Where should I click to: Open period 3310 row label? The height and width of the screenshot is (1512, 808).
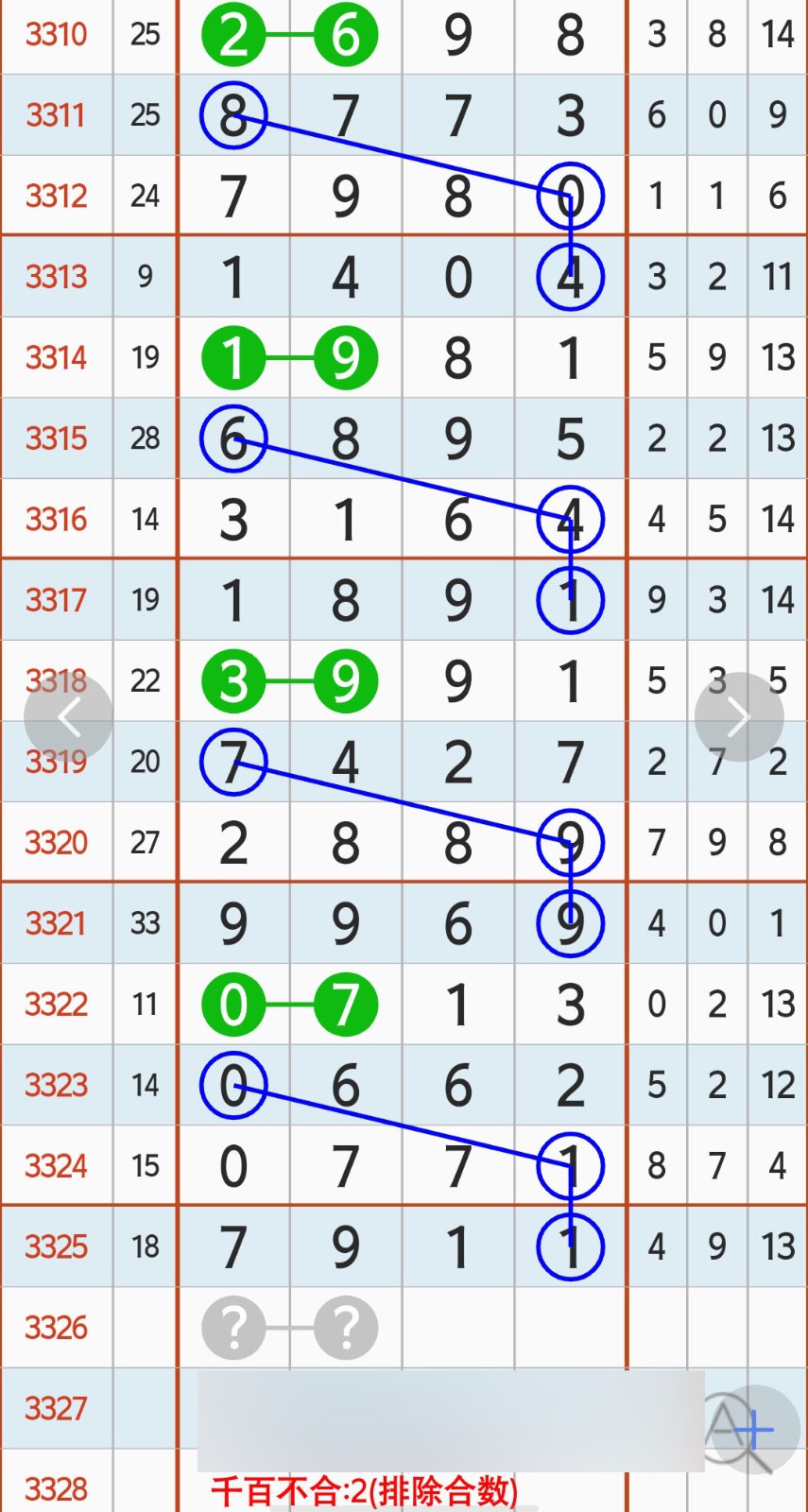(57, 35)
